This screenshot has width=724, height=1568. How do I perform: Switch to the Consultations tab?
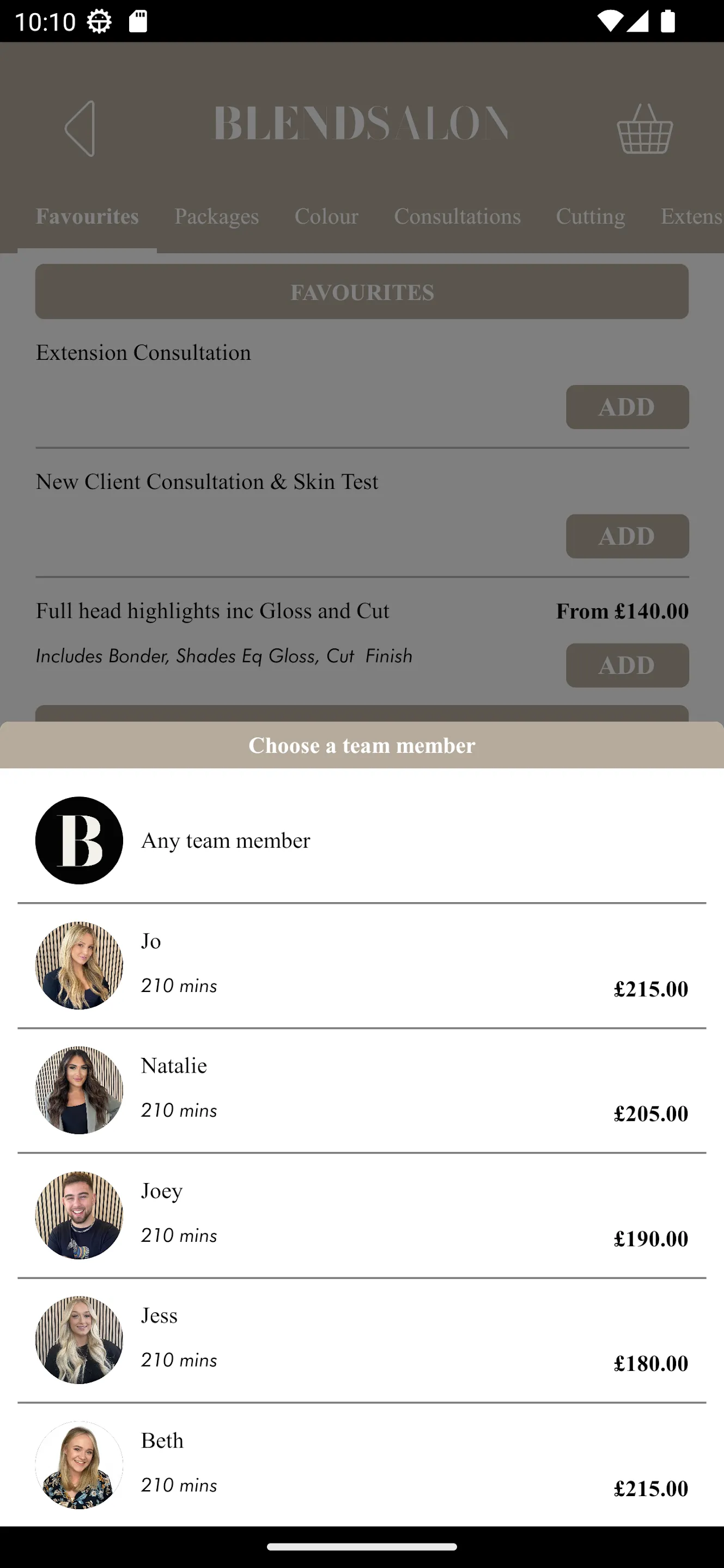click(x=457, y=217)
